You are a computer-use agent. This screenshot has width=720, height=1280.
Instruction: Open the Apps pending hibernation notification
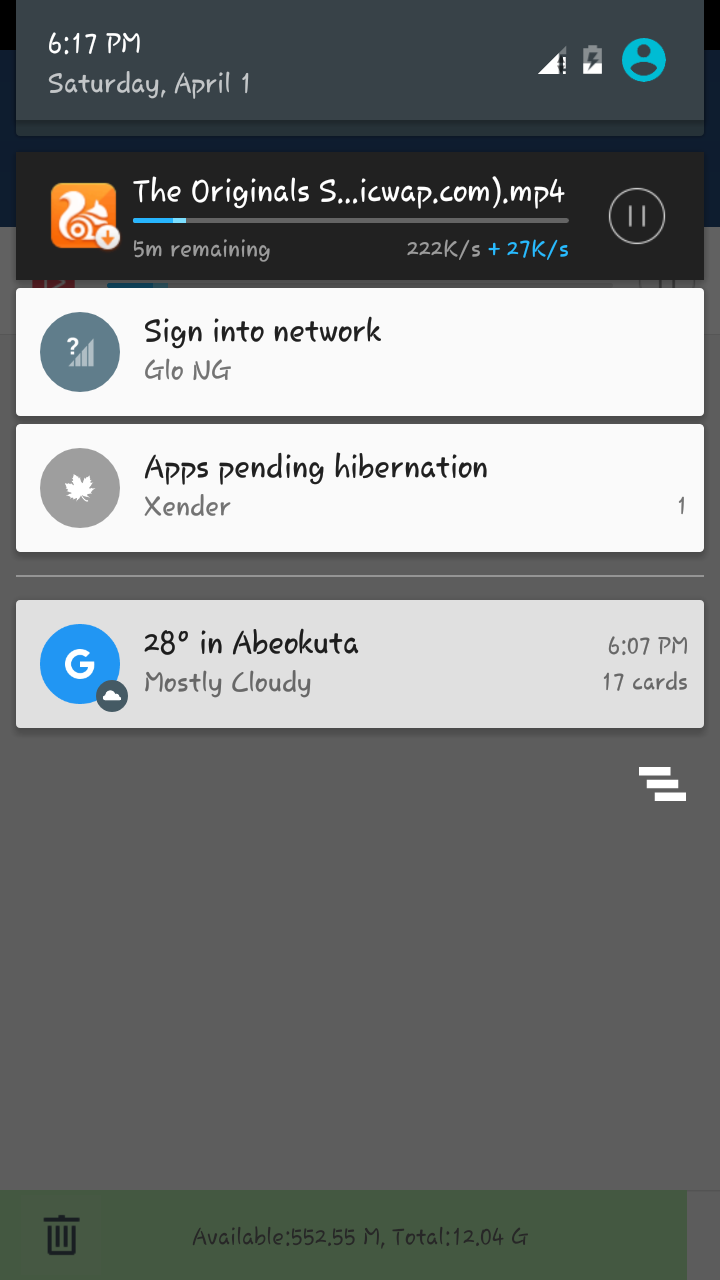[360, 488]
